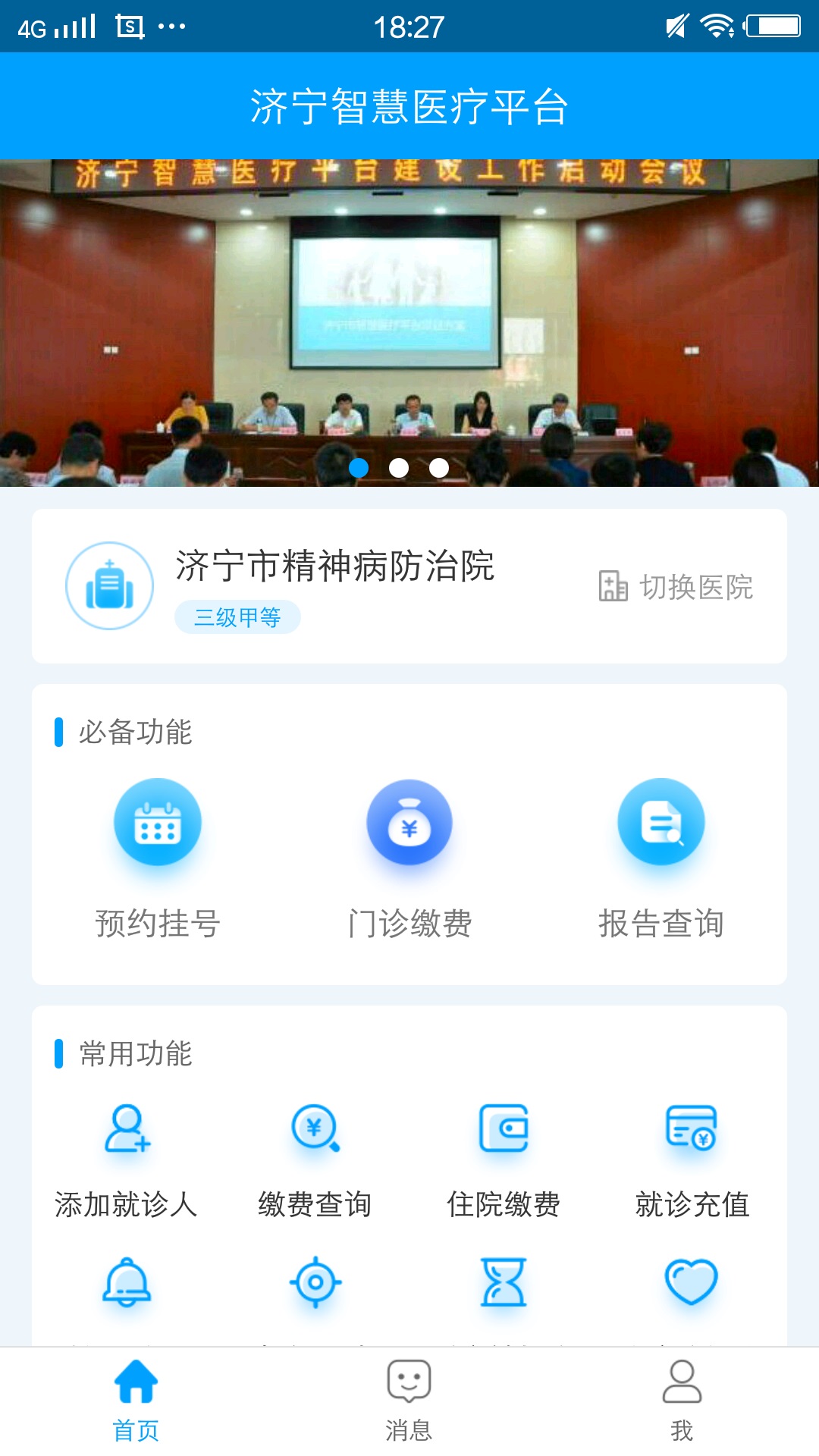Open 报告查询 report lookup
The width and height of the screenshot is (819, 1456).
[x=661, y=857]
